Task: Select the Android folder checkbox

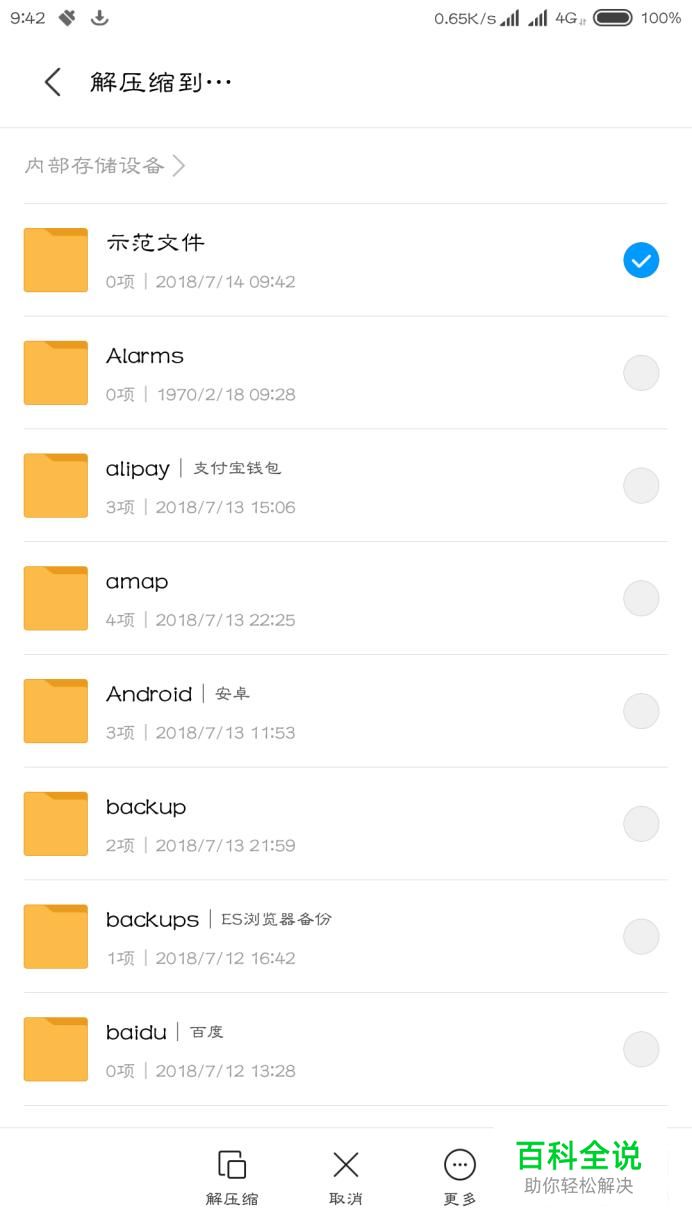Action: pyautogui.click(x=641, y=711)
